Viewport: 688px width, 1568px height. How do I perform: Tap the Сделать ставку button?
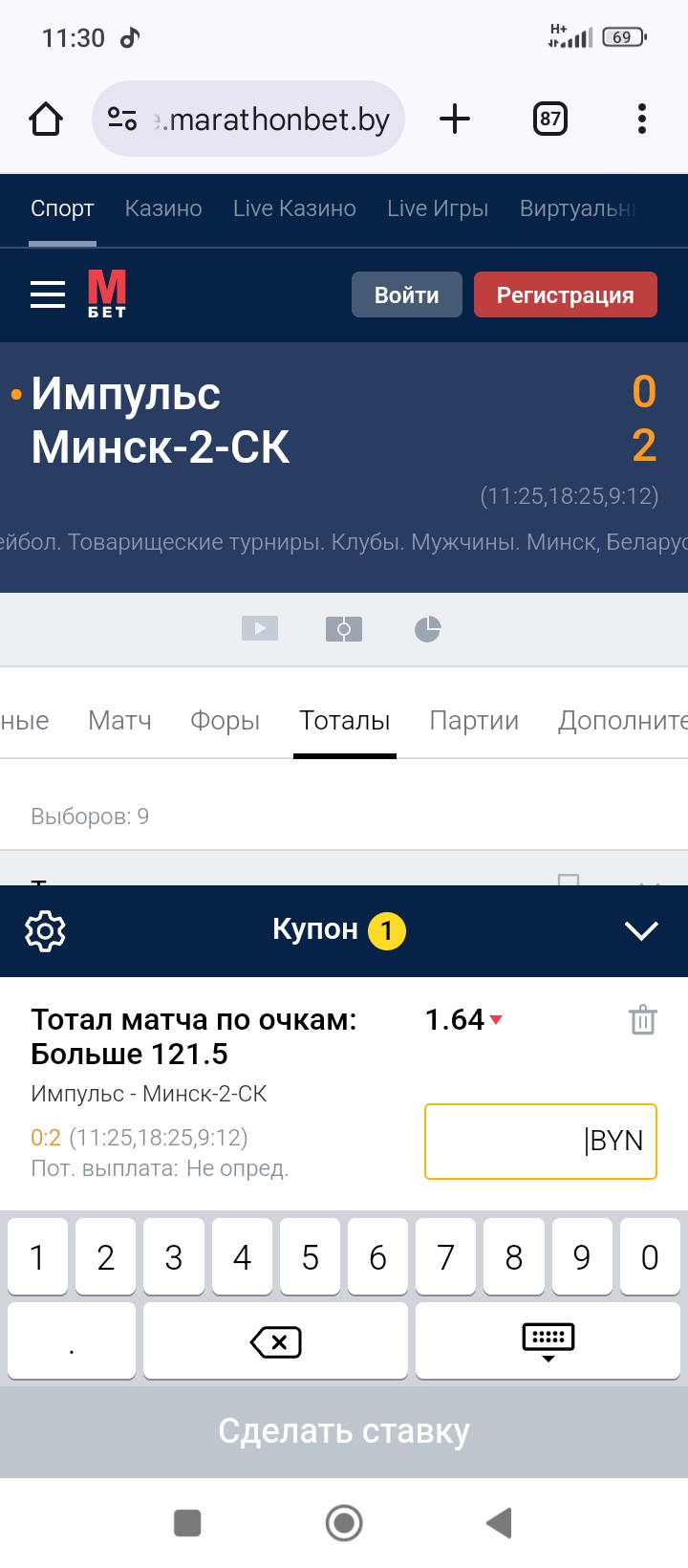coord(344,1430)
